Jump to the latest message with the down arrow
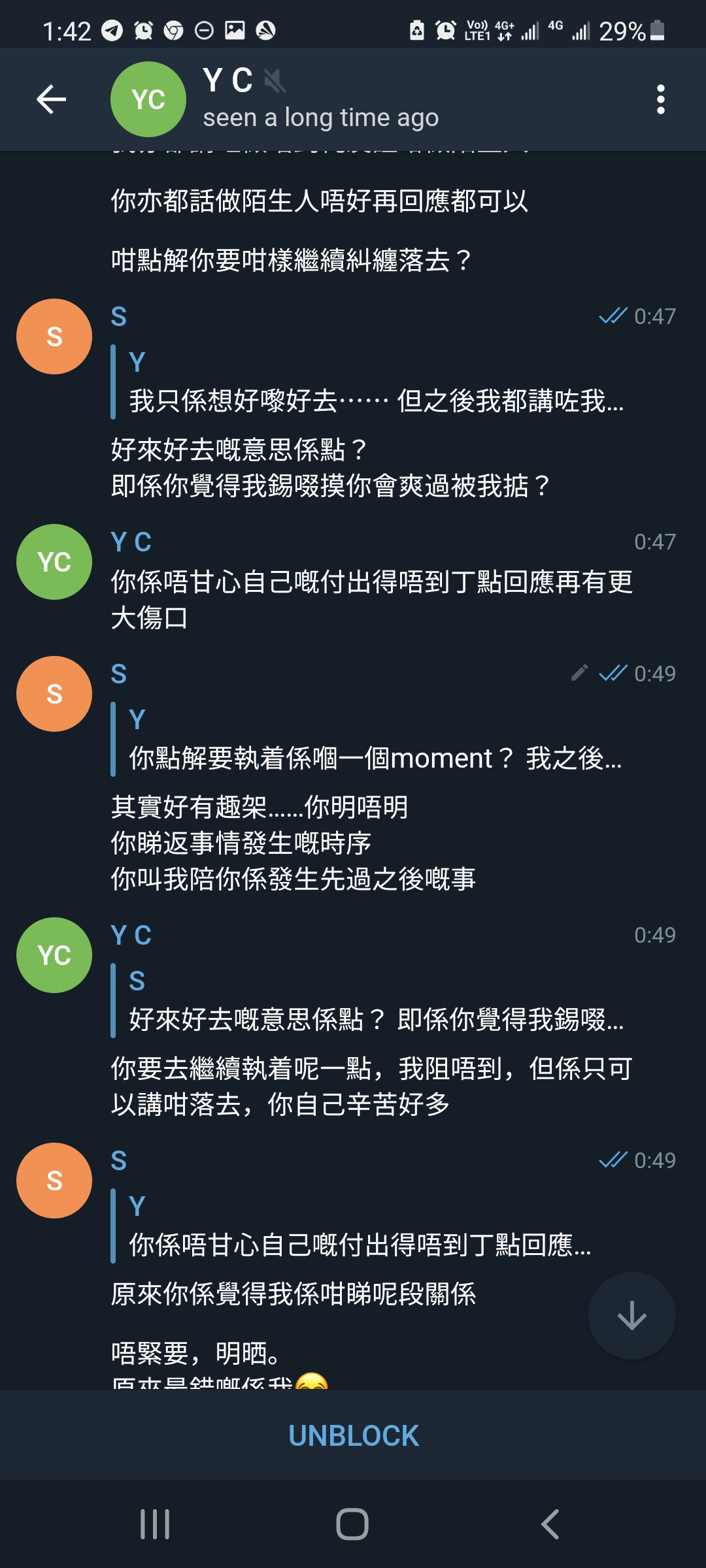Image resolution: width=706 pixels, height=1568 pixels. [631, 1315]
